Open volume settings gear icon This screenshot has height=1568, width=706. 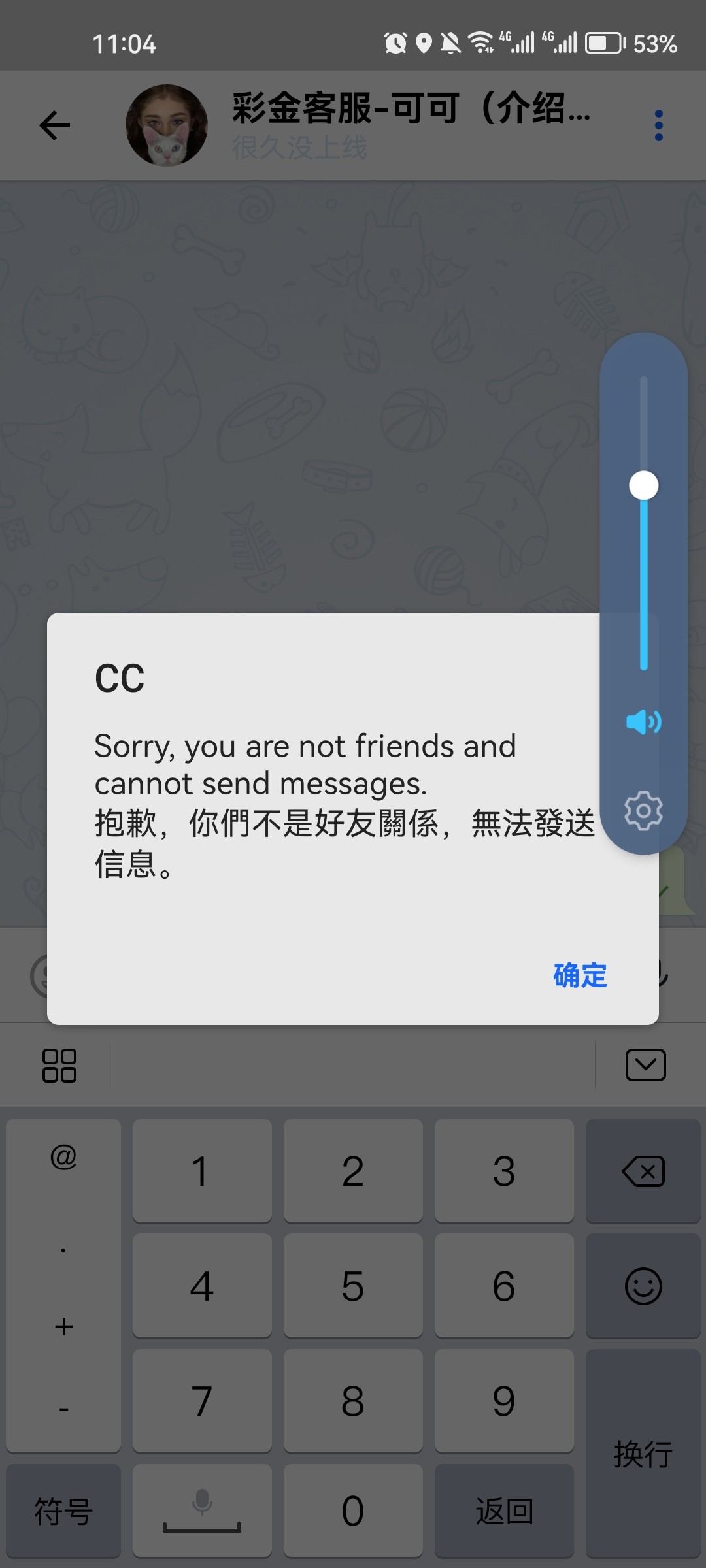click(643, 811)
